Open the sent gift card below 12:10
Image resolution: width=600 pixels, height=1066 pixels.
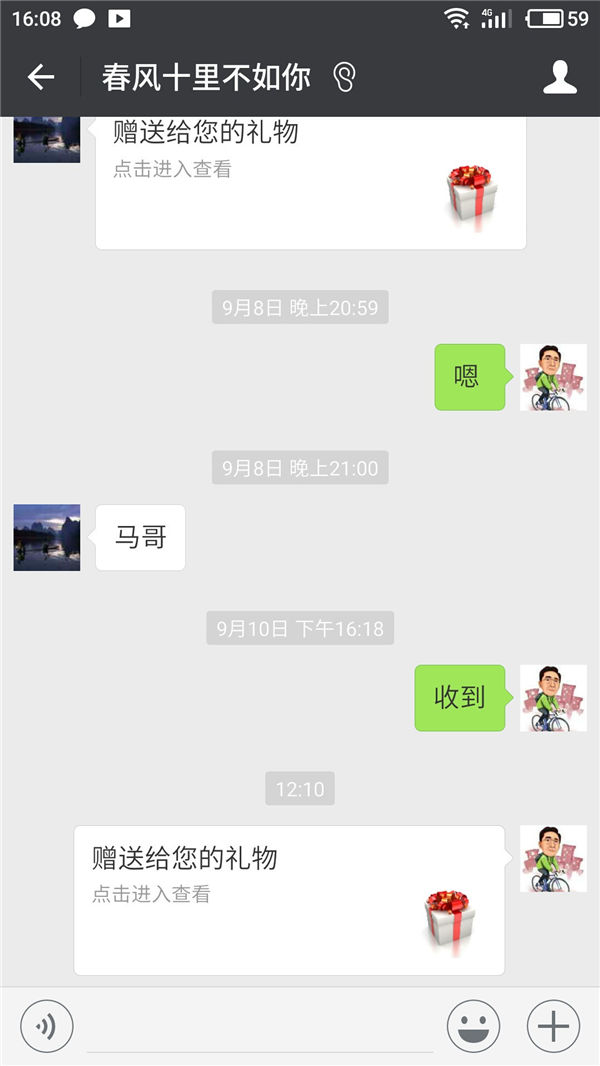[289, 899]
